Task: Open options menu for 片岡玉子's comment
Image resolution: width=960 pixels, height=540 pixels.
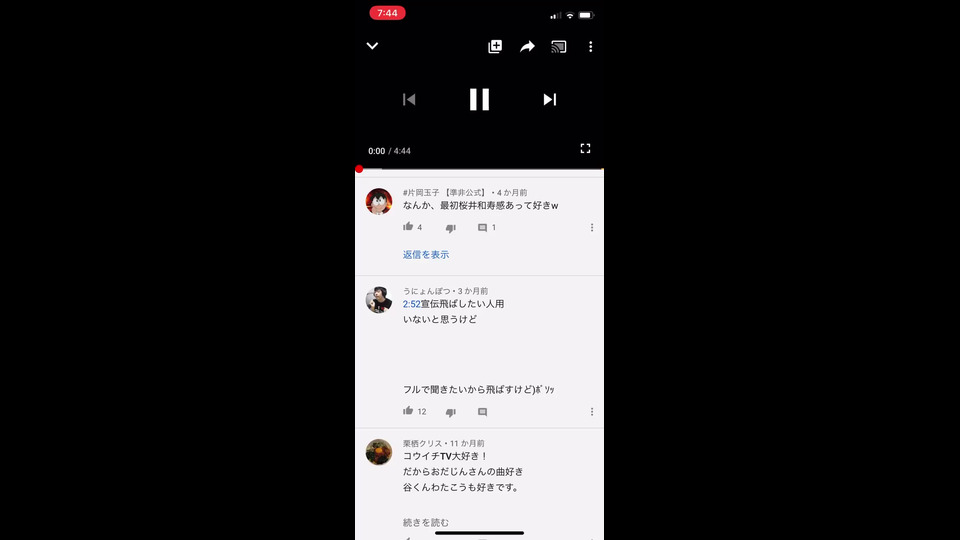Action: 592,228
